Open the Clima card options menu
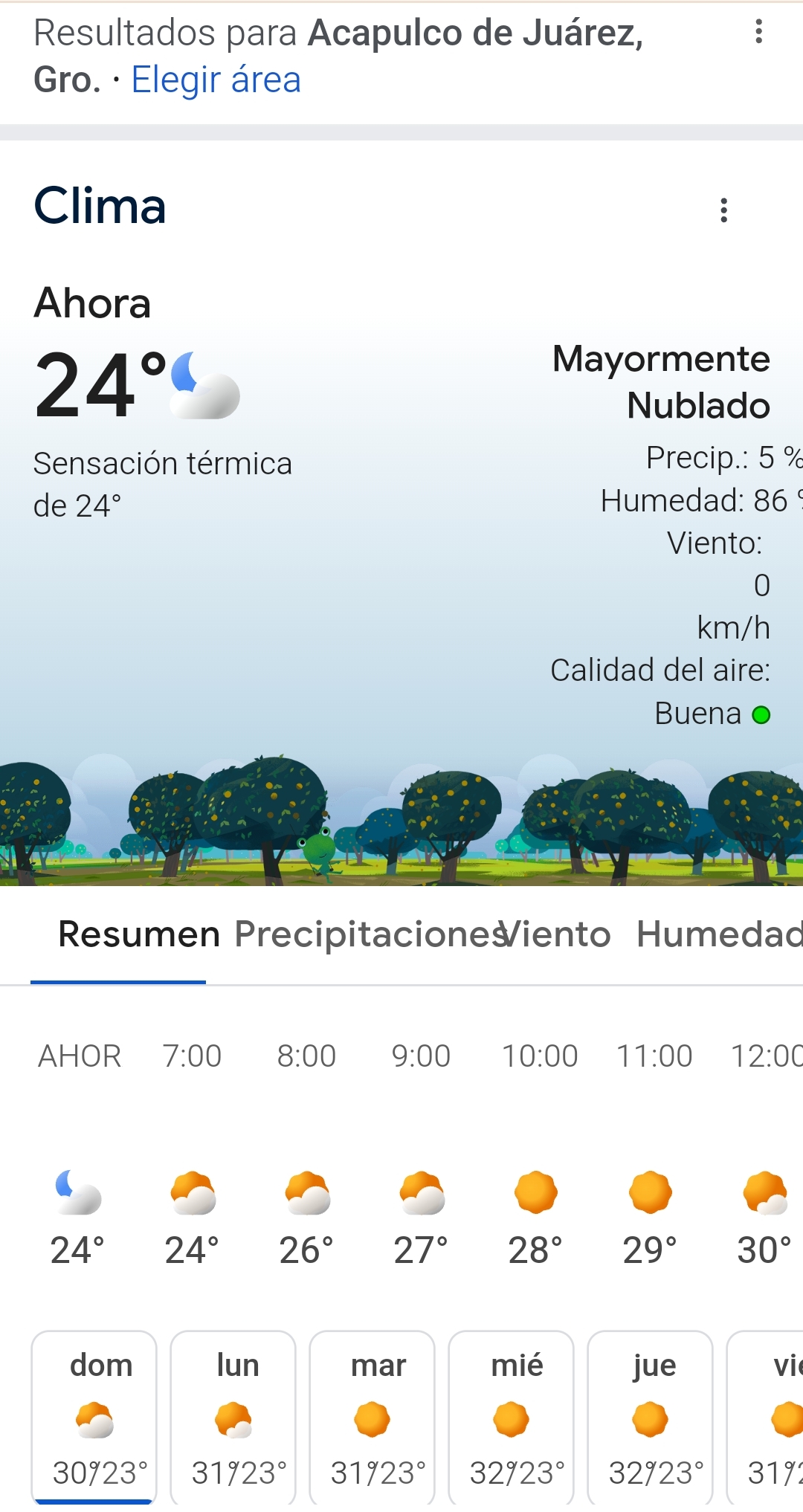The height and width of the screenshot is (1512, 803). click(x=723, y=210)
